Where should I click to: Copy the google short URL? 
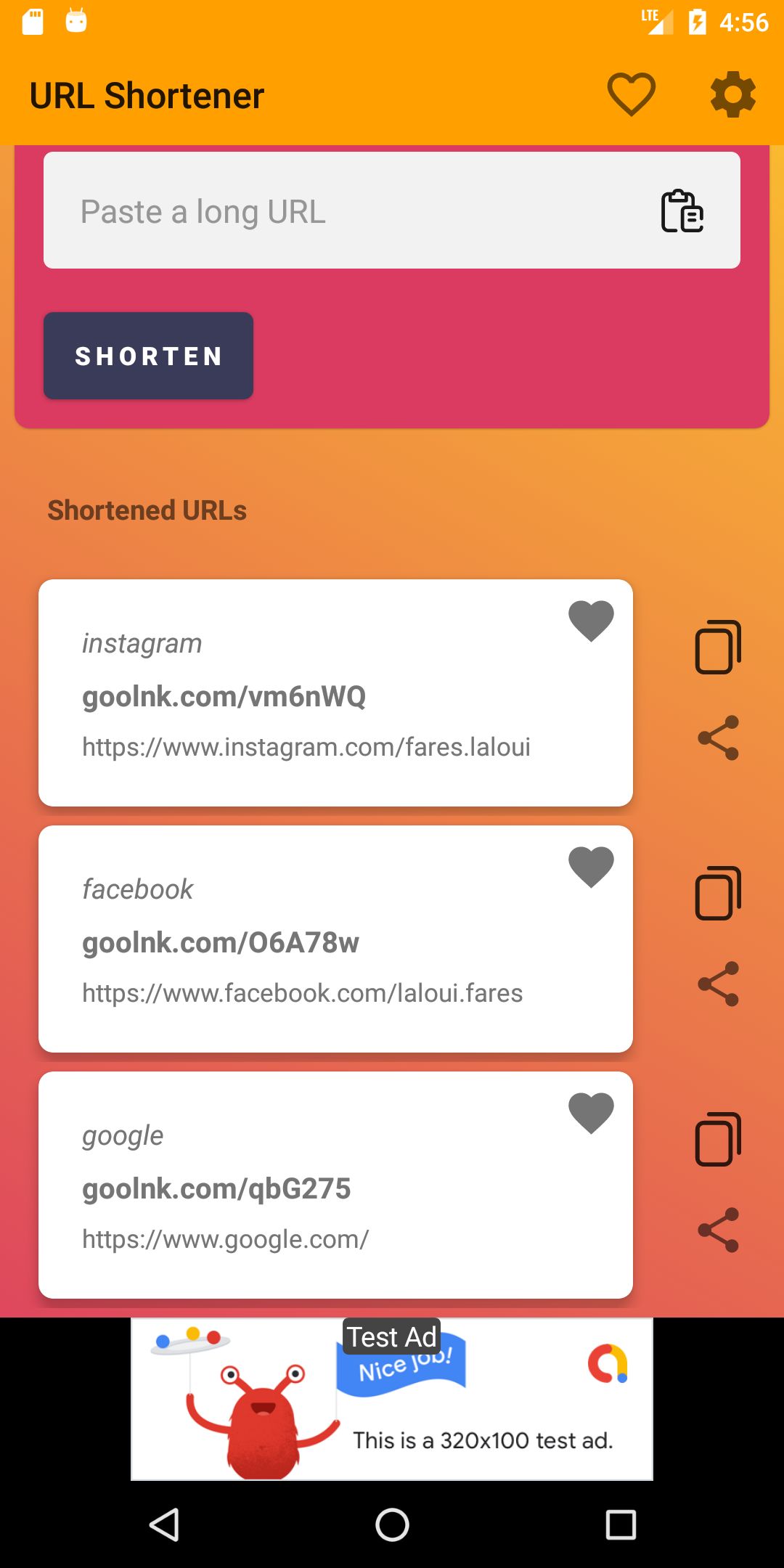[718, 1139]
